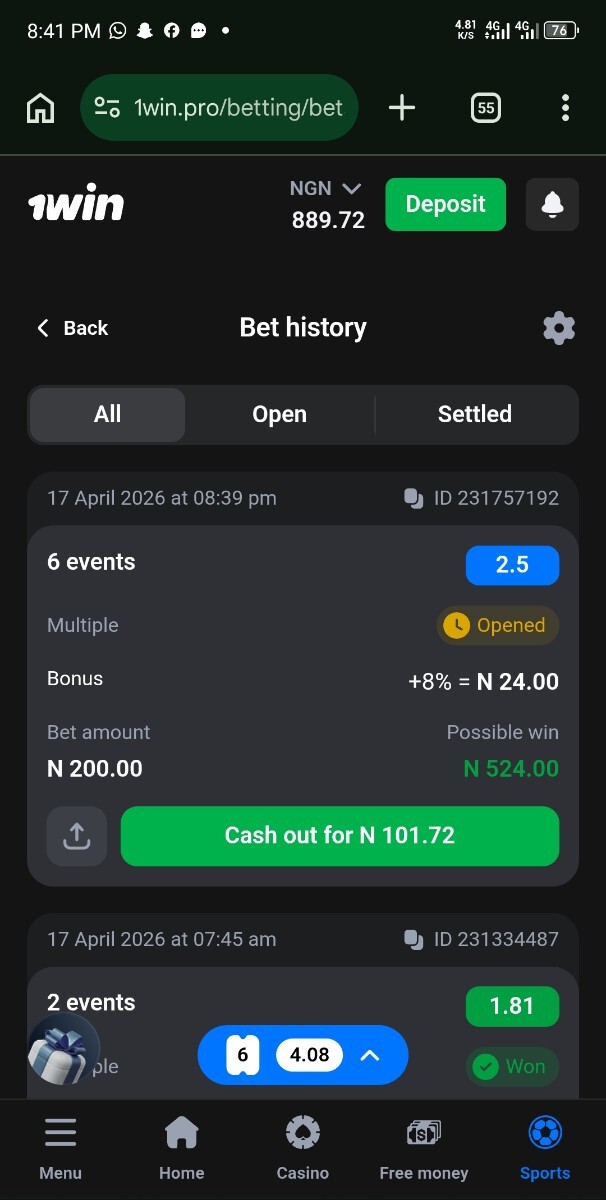Open the browser overflow menu
The width and height of the screenshot is (606, 1200).
coord(565,108)
